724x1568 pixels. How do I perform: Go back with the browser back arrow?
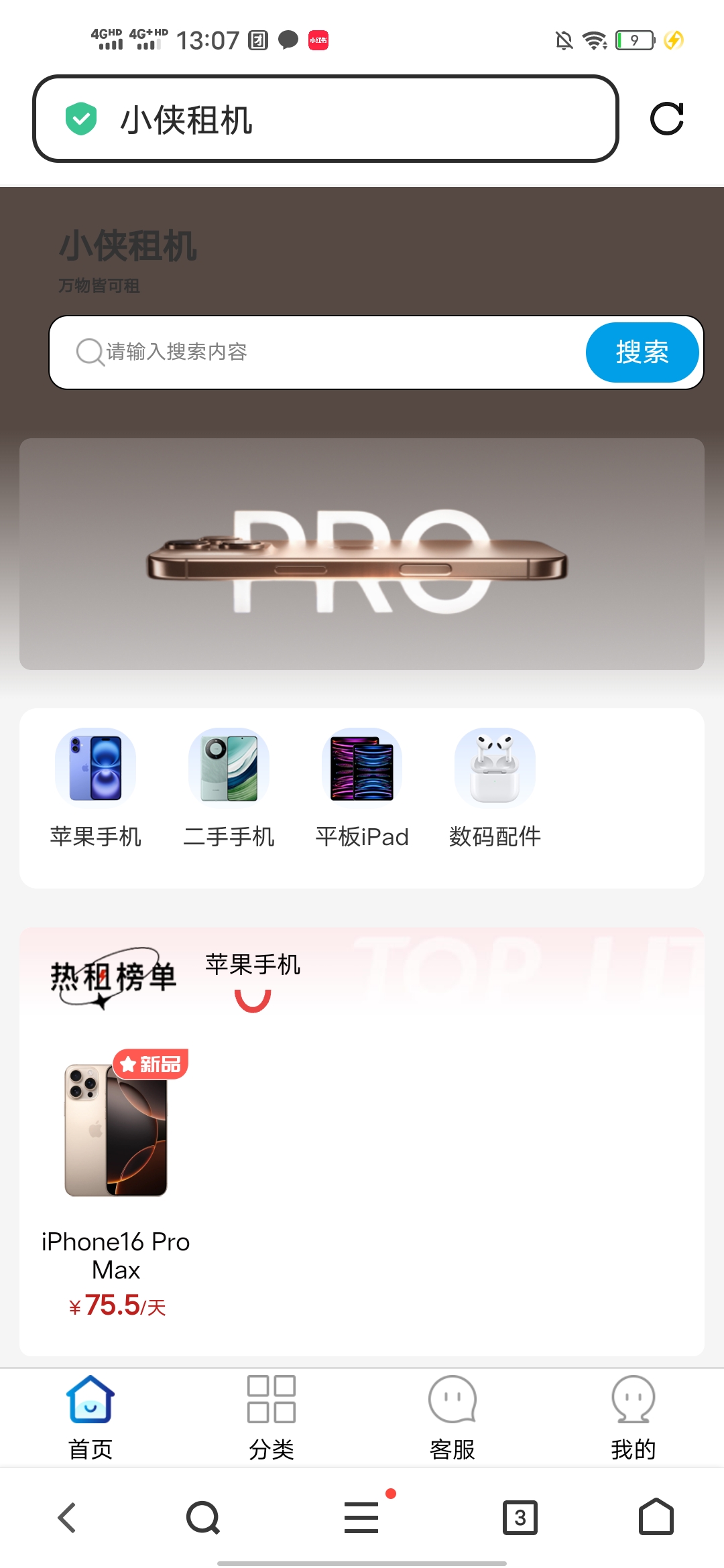(67, 1518)
